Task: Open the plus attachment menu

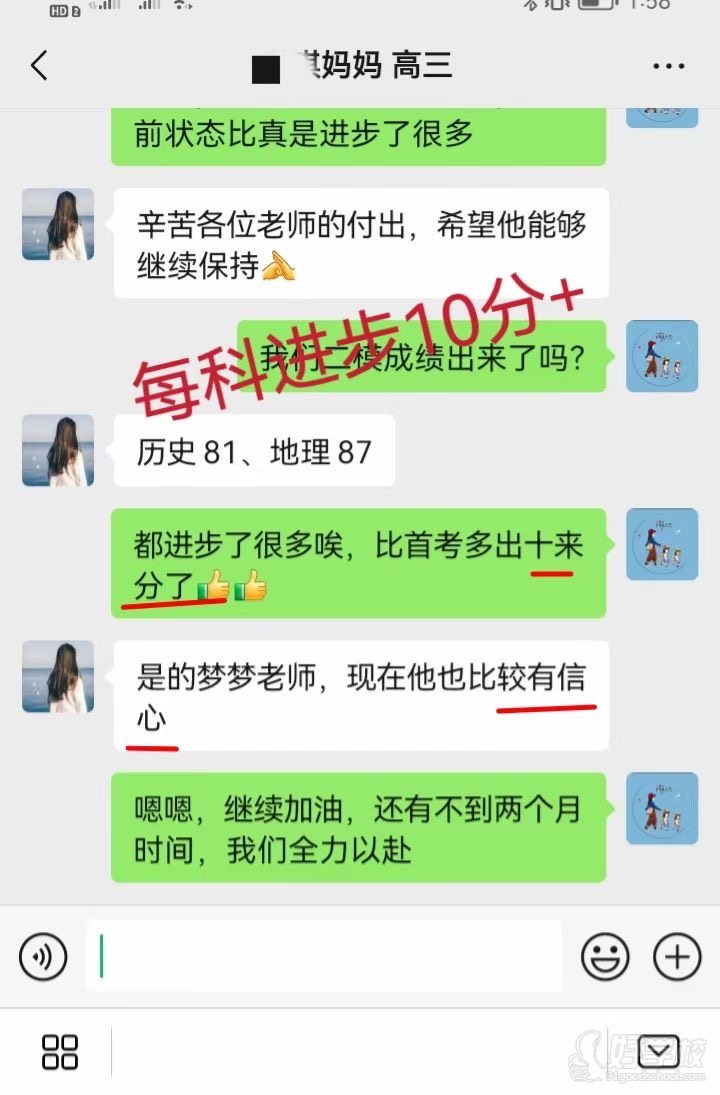Action: tap(676, 956)
